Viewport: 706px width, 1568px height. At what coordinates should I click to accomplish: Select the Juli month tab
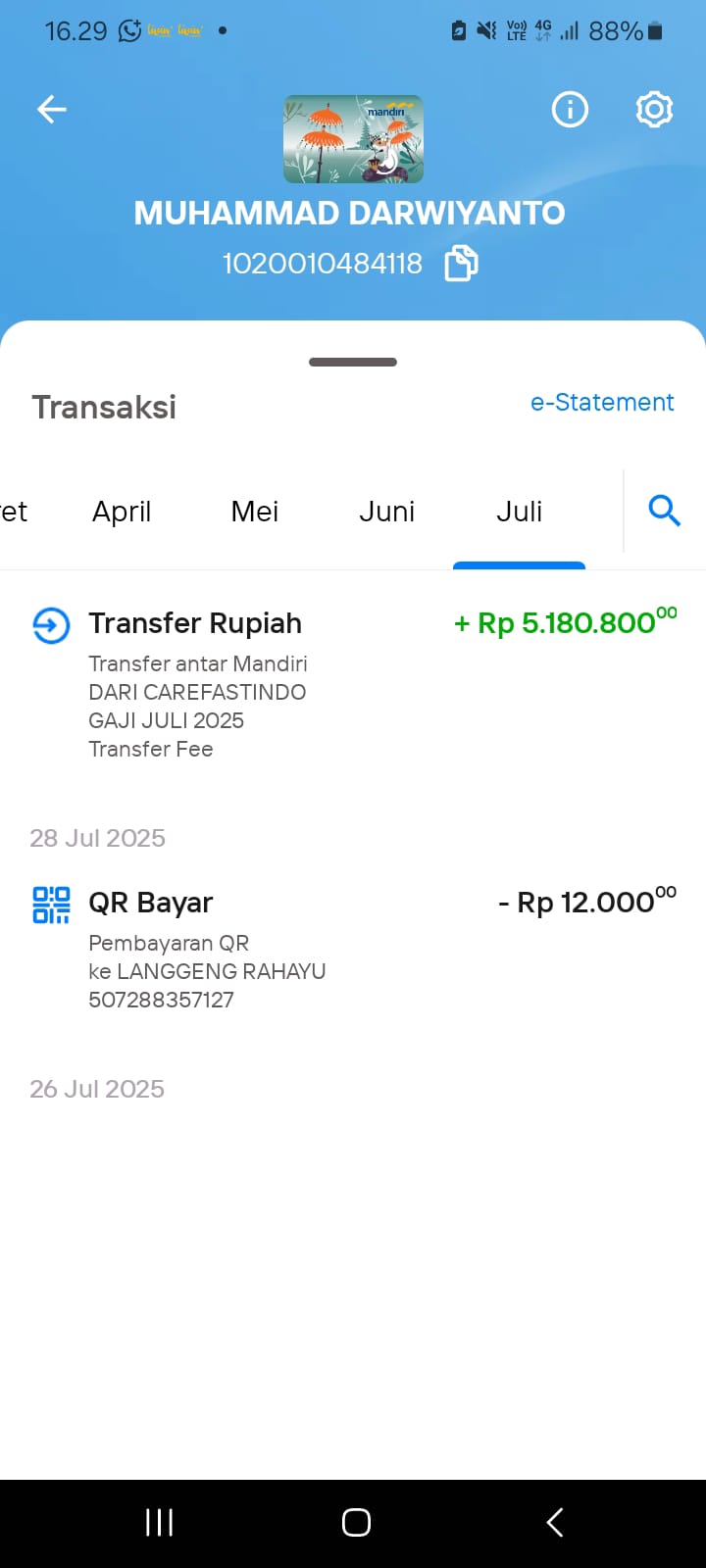click(519, 512)
